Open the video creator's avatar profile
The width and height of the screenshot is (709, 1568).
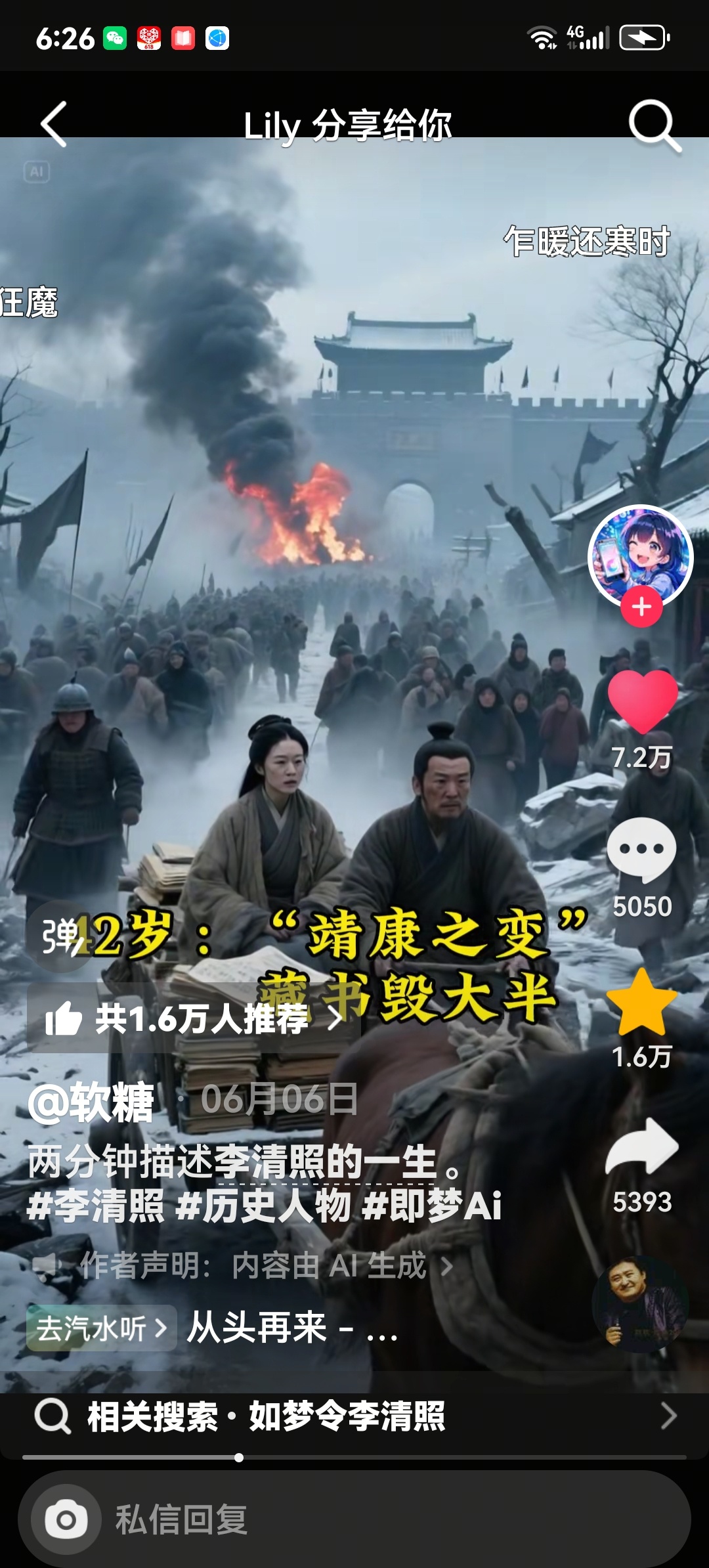pos(640,557)
